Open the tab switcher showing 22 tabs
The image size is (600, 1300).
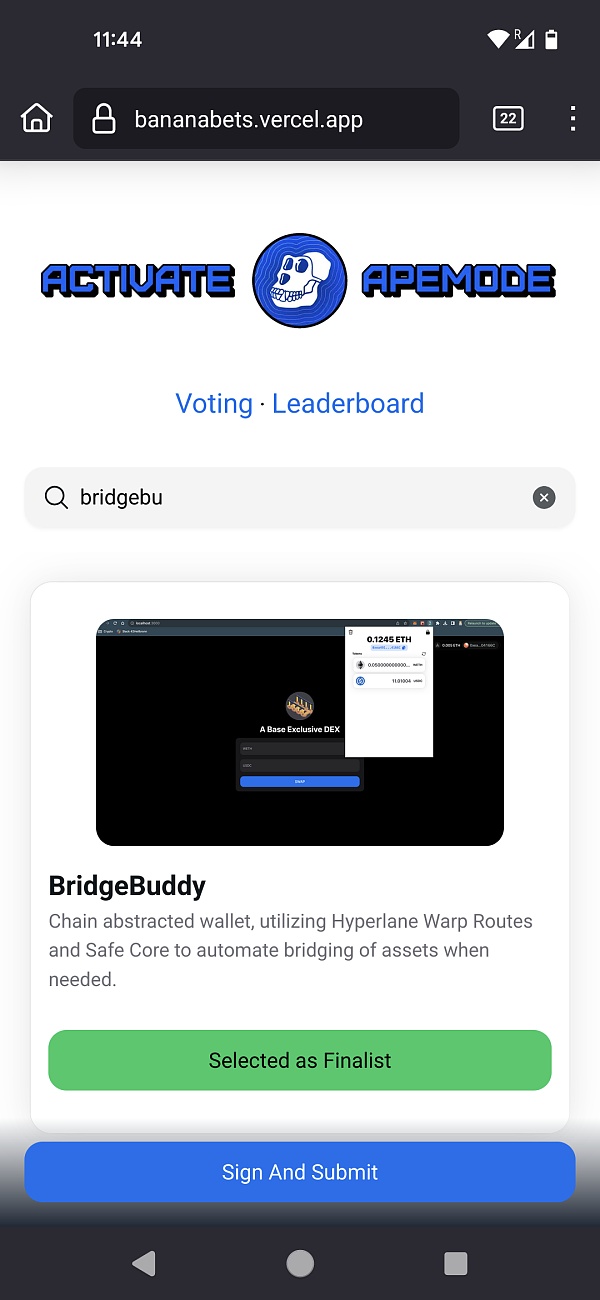coord(508,119)
